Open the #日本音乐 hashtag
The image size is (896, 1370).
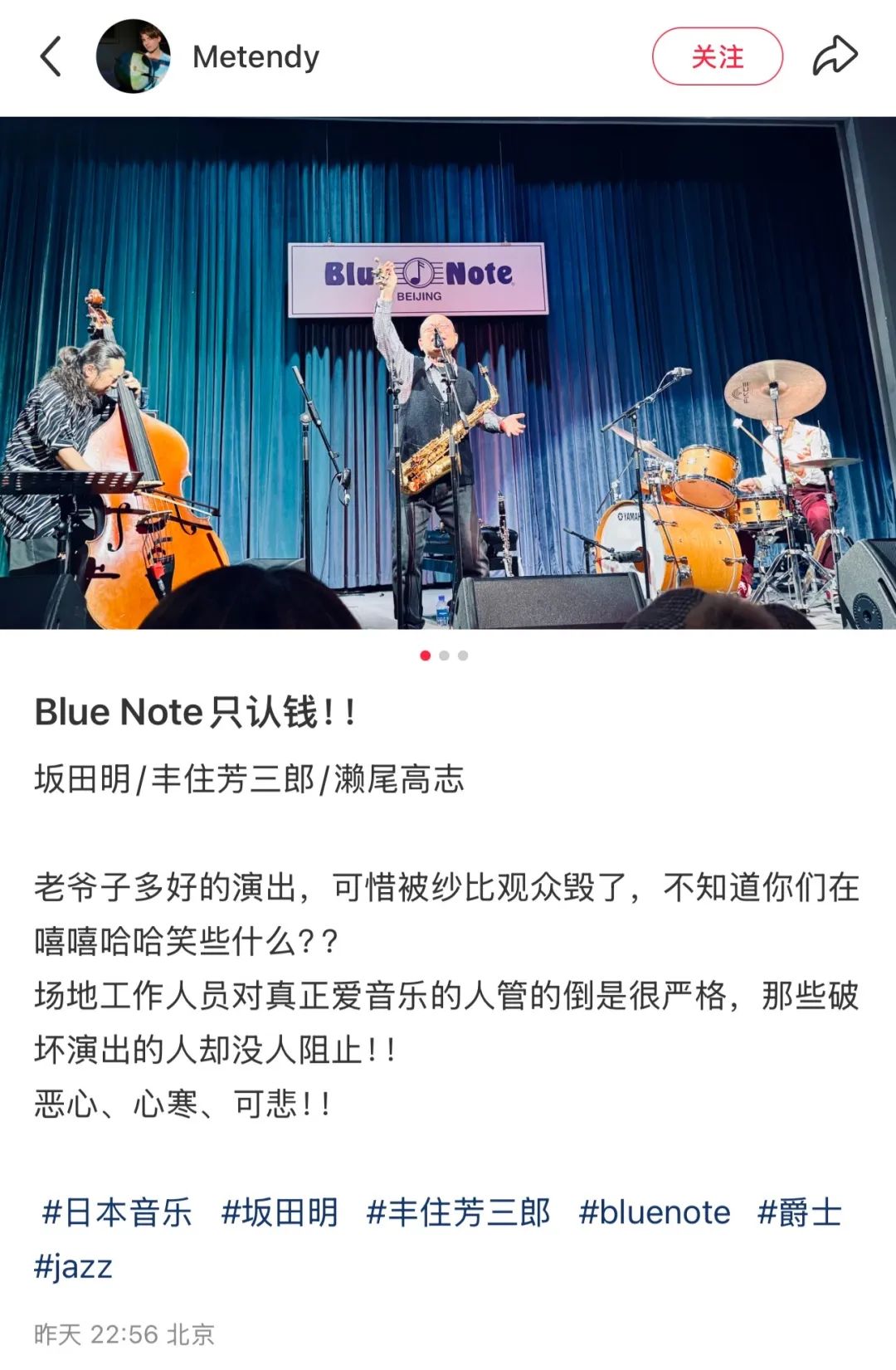tap(117, 1212)
